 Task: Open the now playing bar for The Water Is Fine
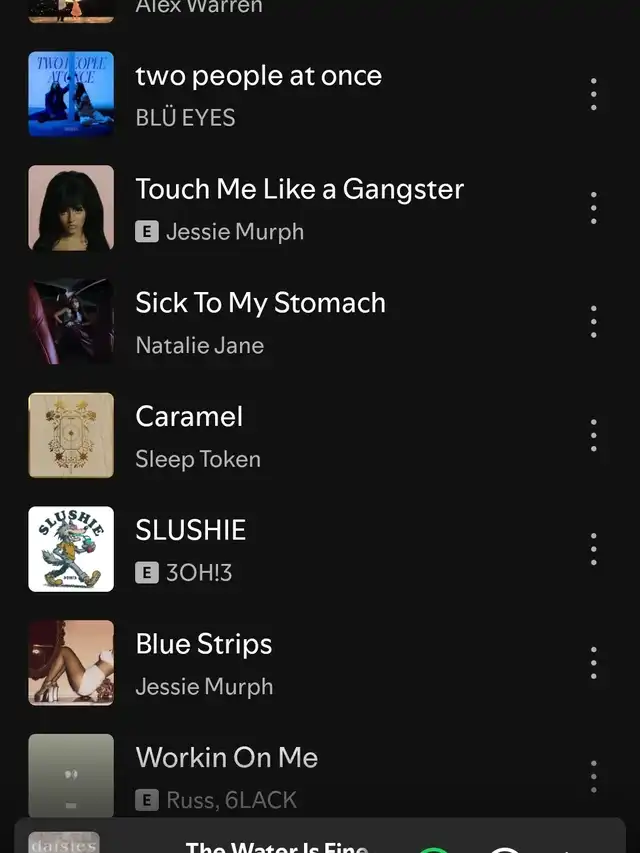277,842
